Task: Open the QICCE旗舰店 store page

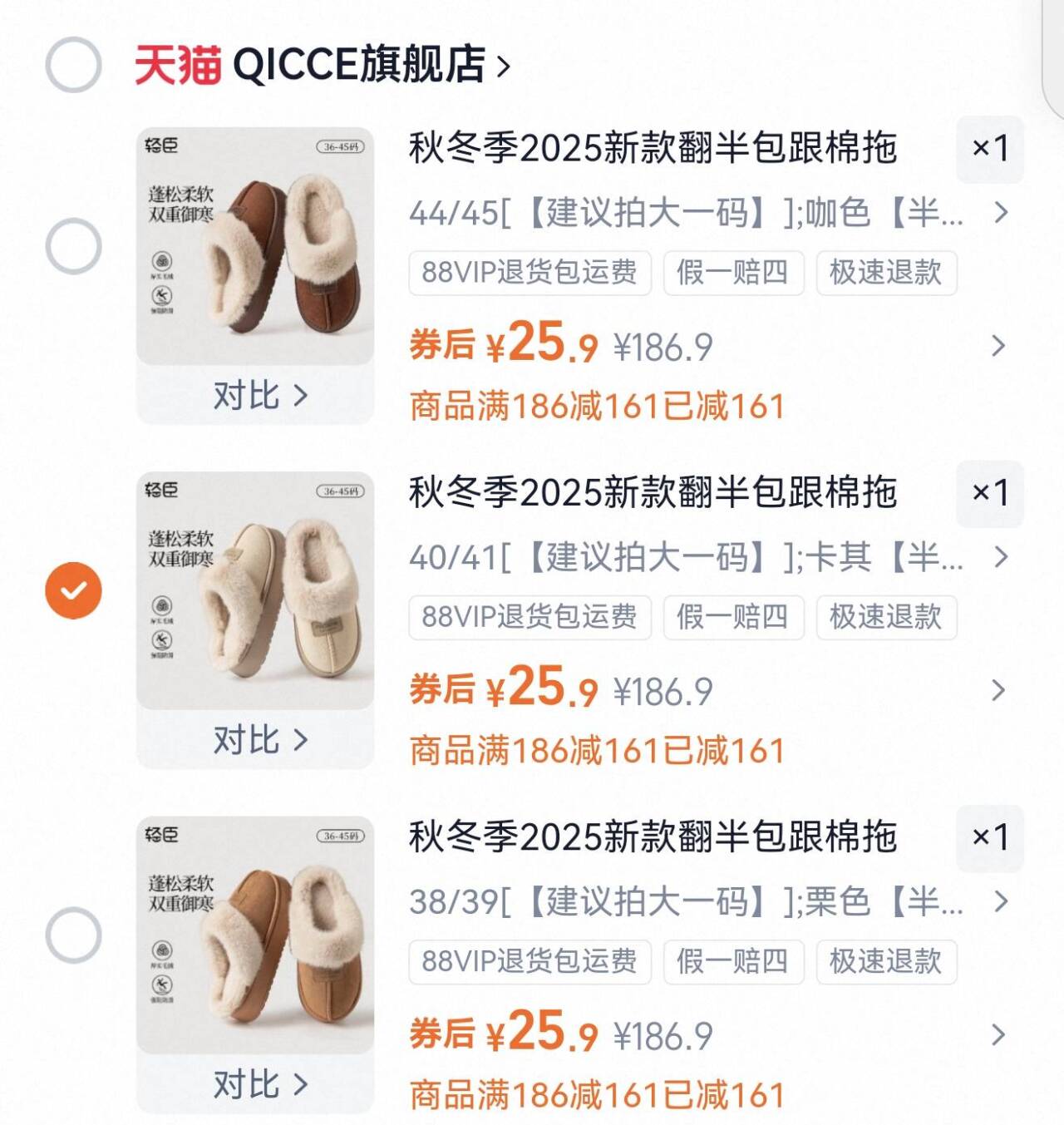Action: click(x=370, y=65)
